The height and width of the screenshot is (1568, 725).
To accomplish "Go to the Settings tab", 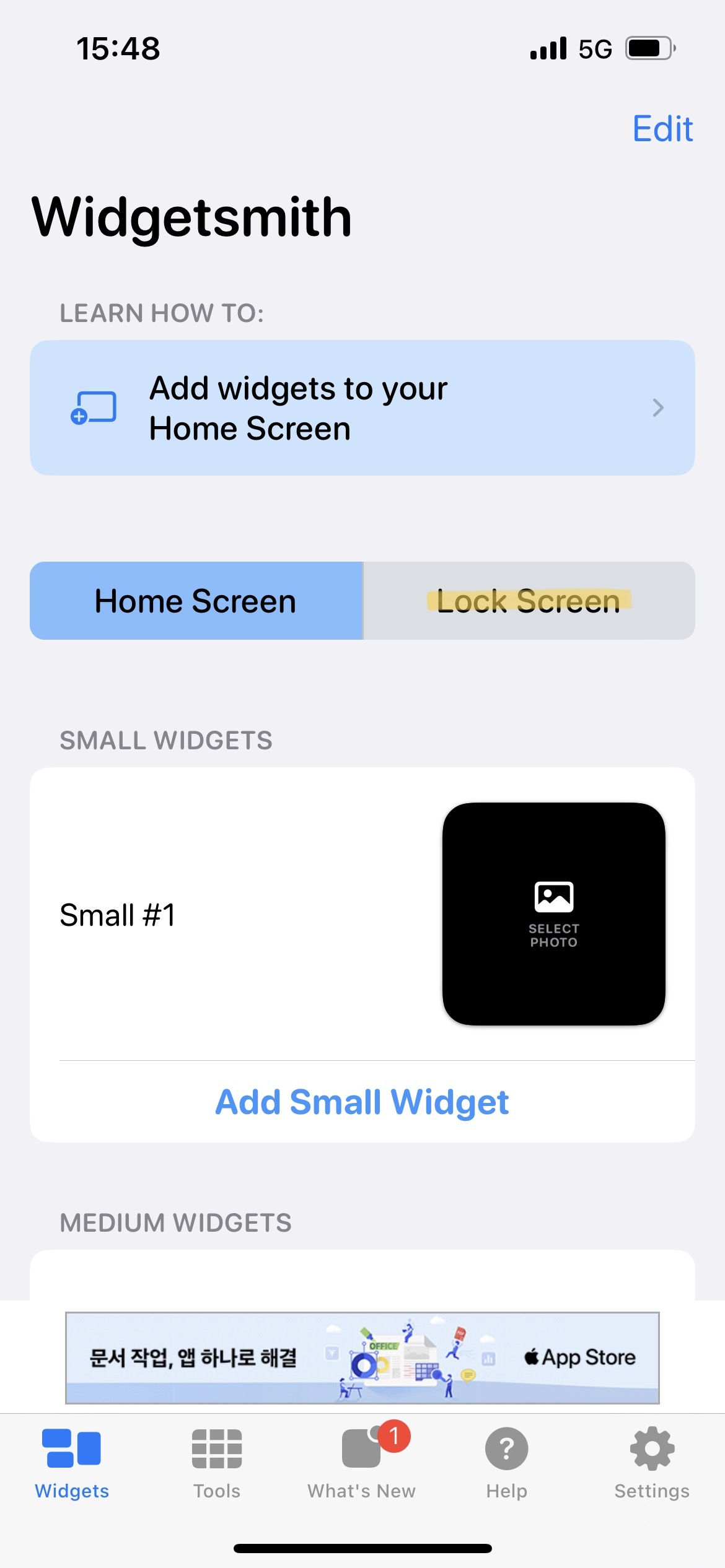I will (652, 1463).
